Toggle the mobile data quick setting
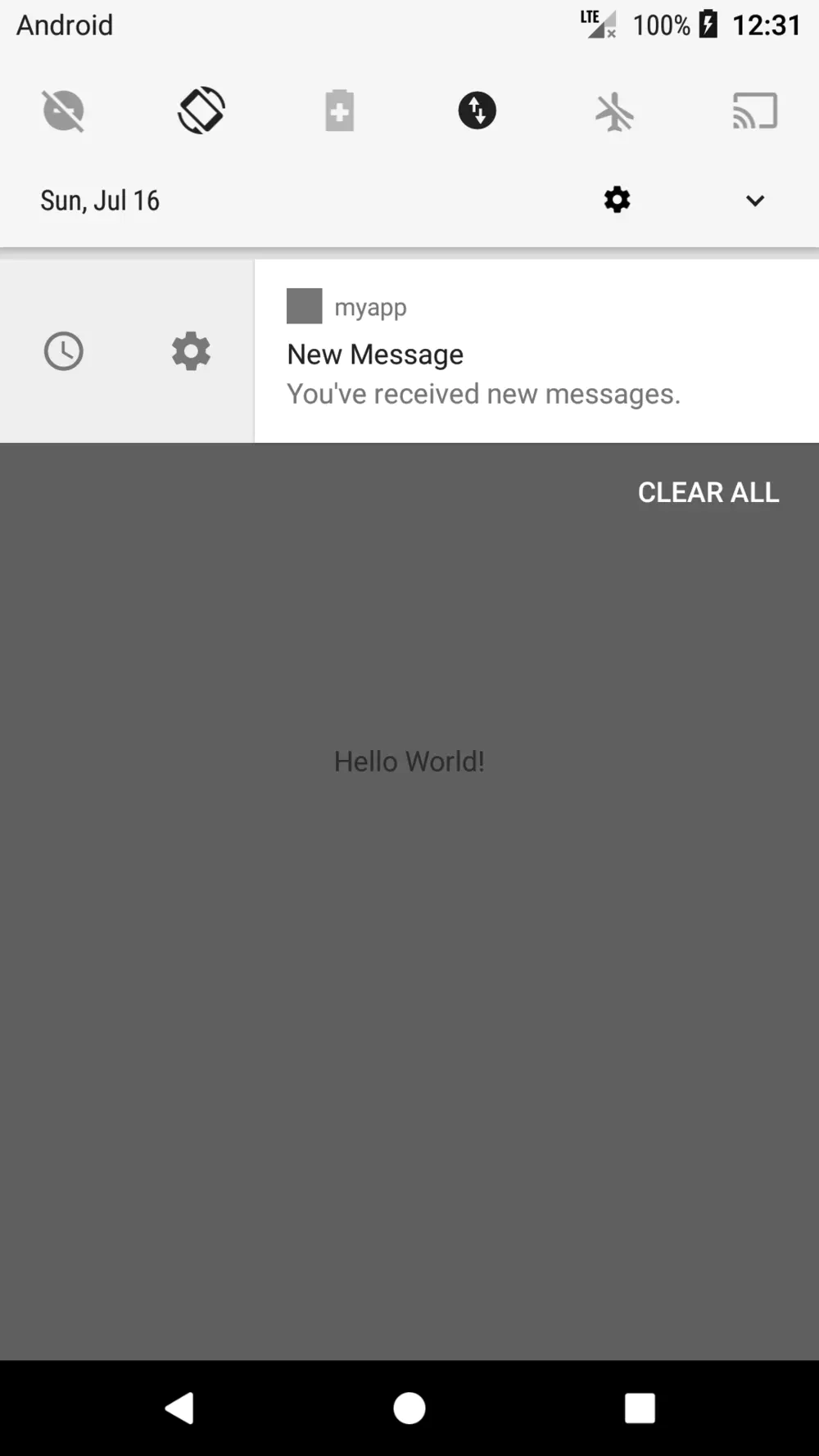The height and width of the screenshot is (1456, 819). pos(477,111)
